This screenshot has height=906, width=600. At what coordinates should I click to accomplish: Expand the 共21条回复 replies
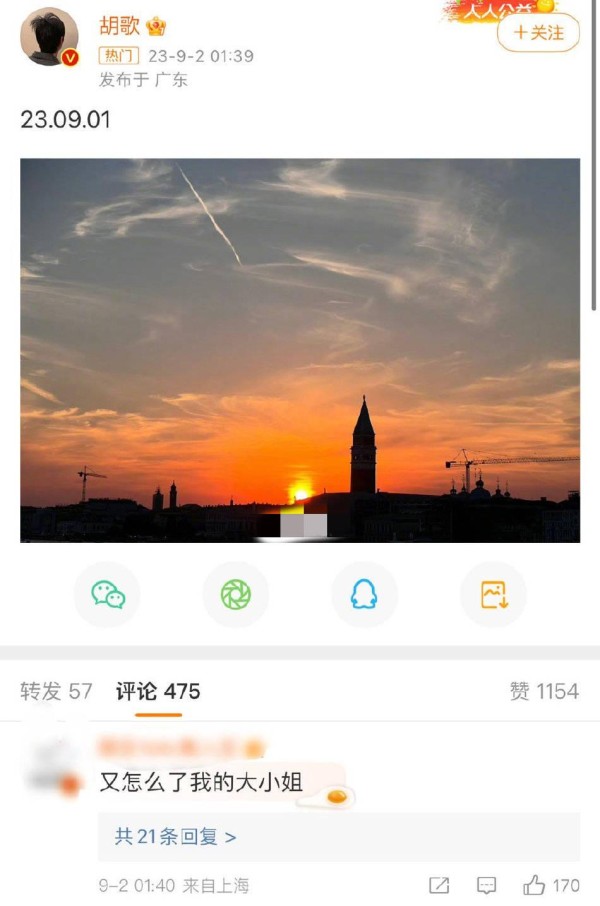176,836
